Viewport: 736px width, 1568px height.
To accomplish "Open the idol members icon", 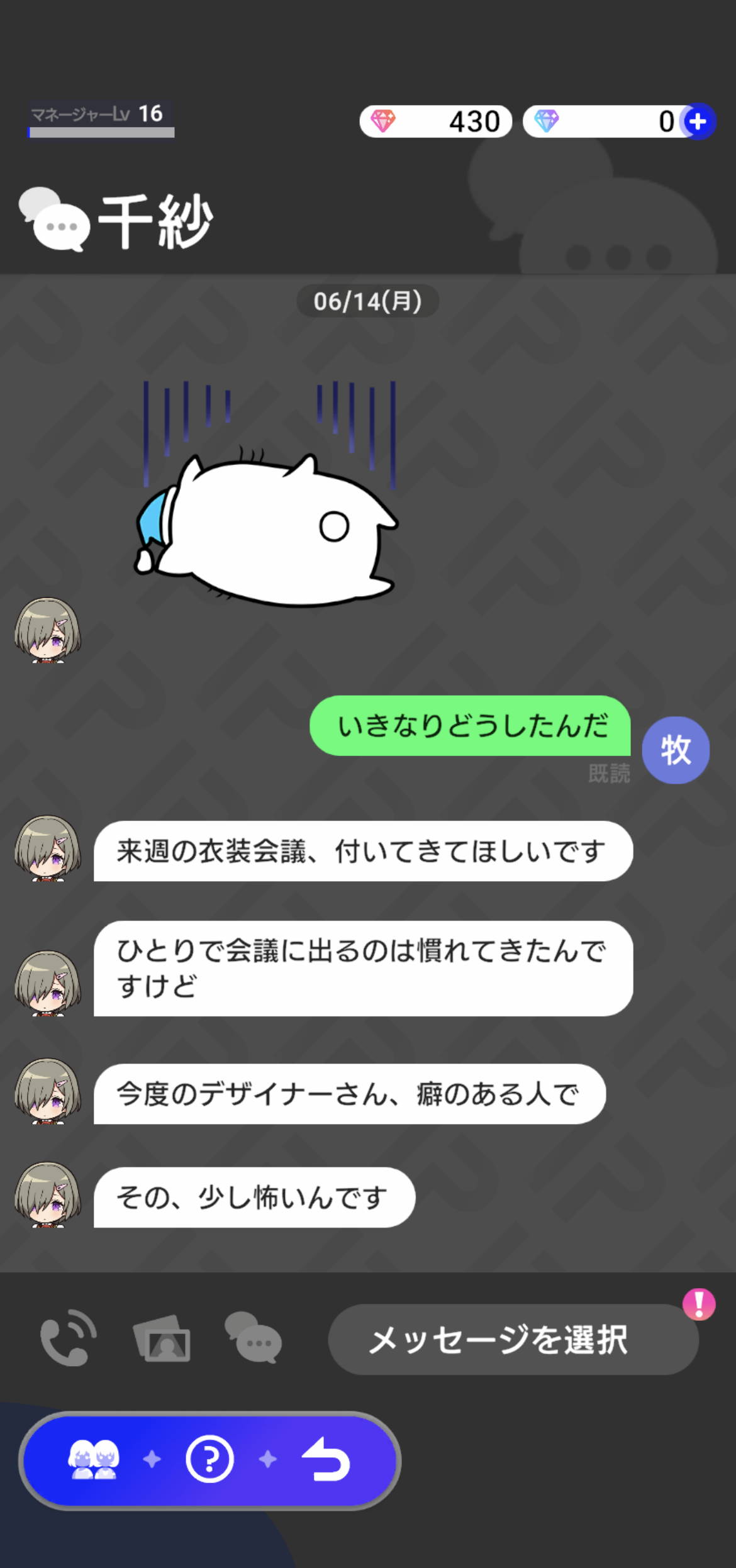I will (93, 1459).
